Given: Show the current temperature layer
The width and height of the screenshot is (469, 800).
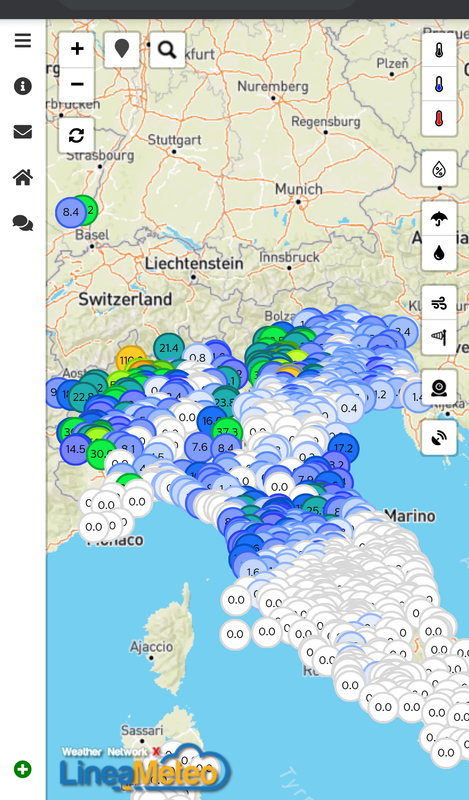Looking at the screenshot, I should click(x=439, y=50).
